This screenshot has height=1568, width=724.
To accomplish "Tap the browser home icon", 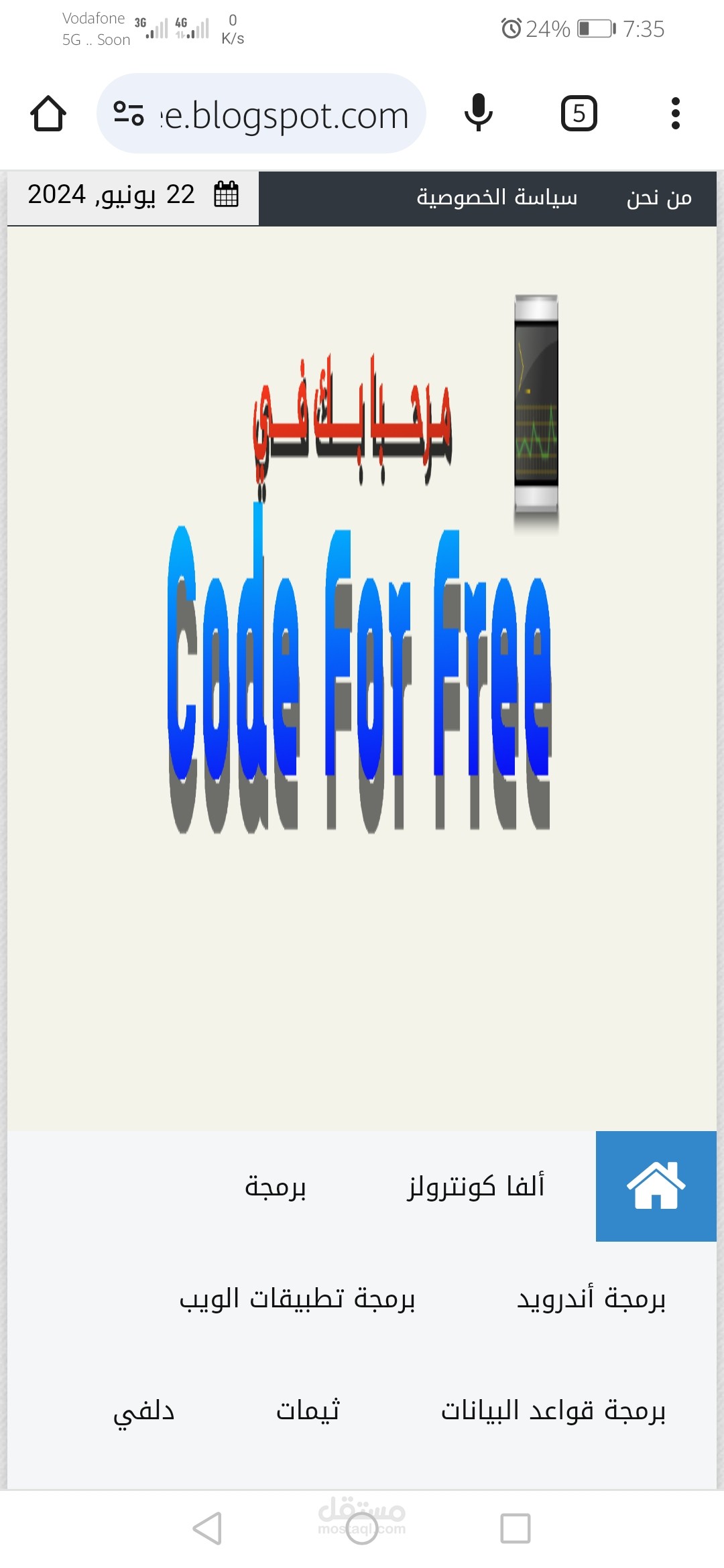I will pyautogui.click(x=48, y=114).
